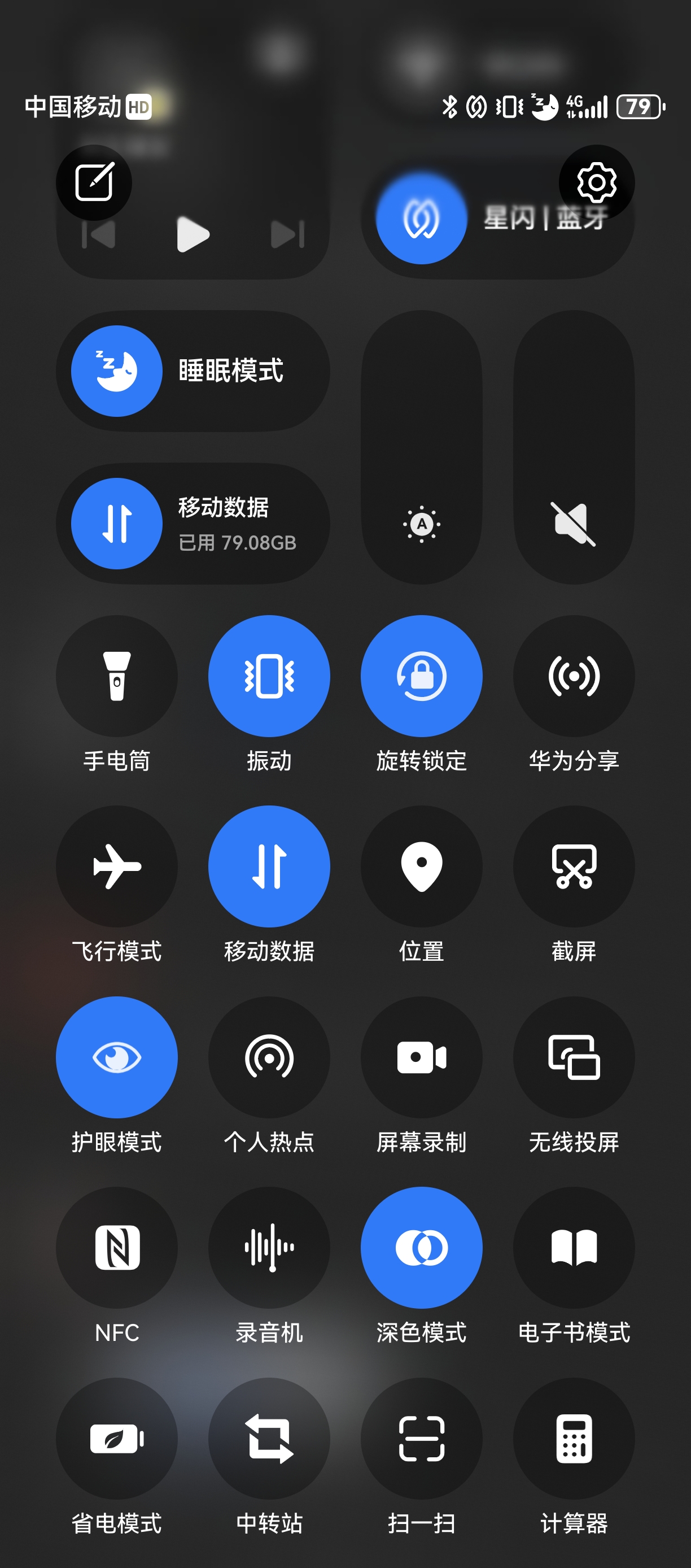Toggle off vibration (振动)
Image resolution: width=691 pixels, height=1568 pixels.
pos(269,676)
